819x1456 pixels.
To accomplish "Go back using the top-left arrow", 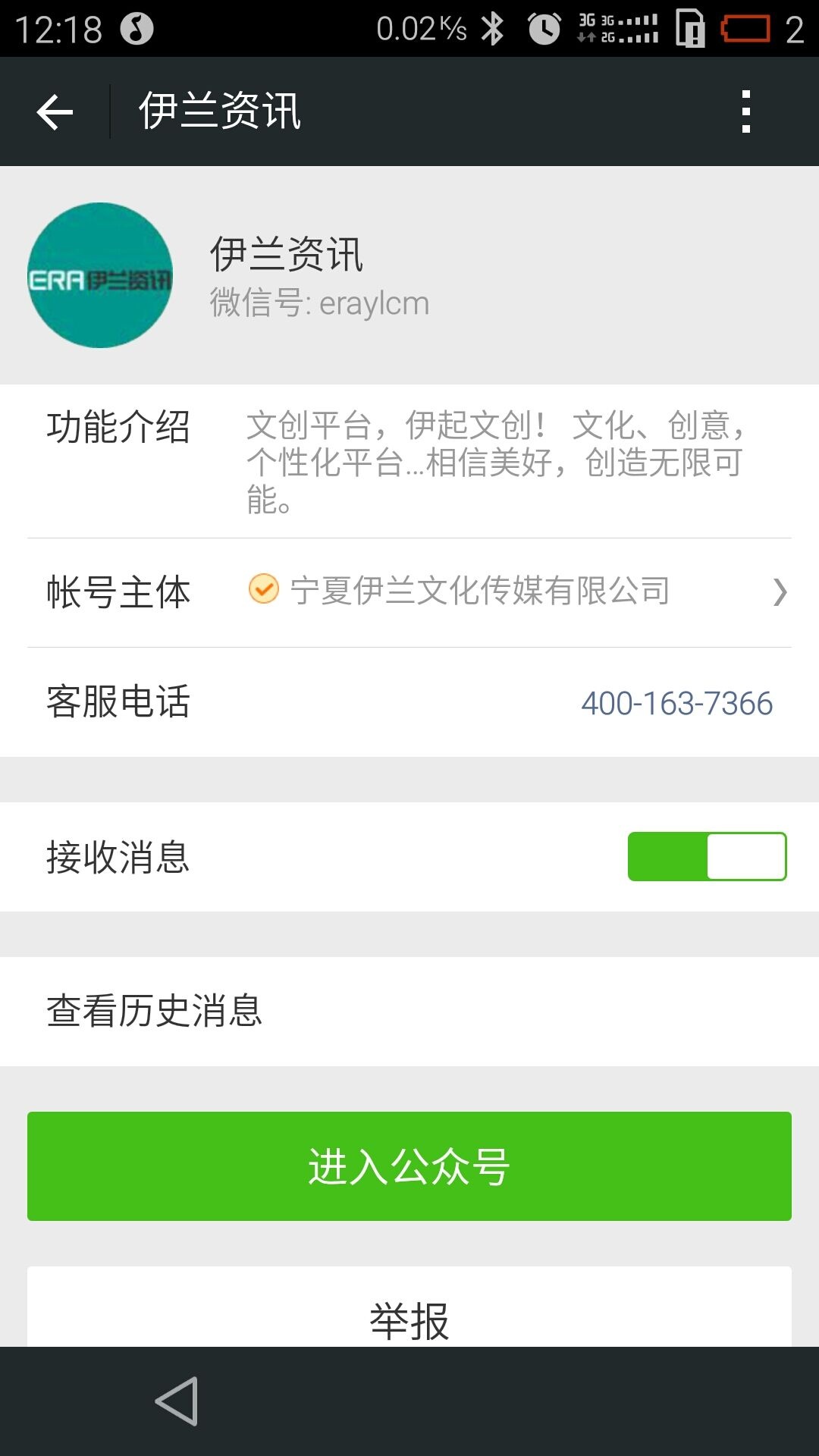I will 55,112.
